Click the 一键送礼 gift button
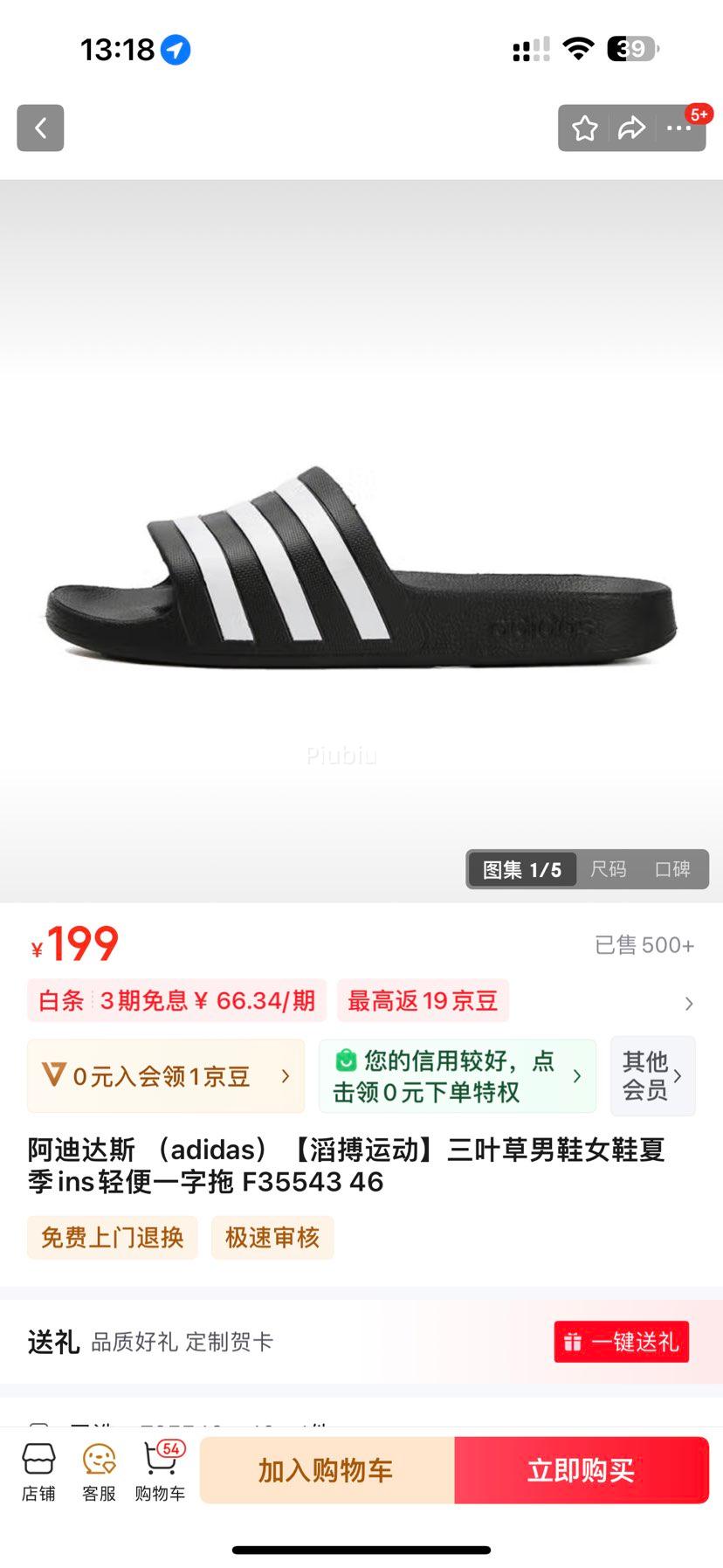Viewport: 723px width, 1568px height. tap(621, 1342)
